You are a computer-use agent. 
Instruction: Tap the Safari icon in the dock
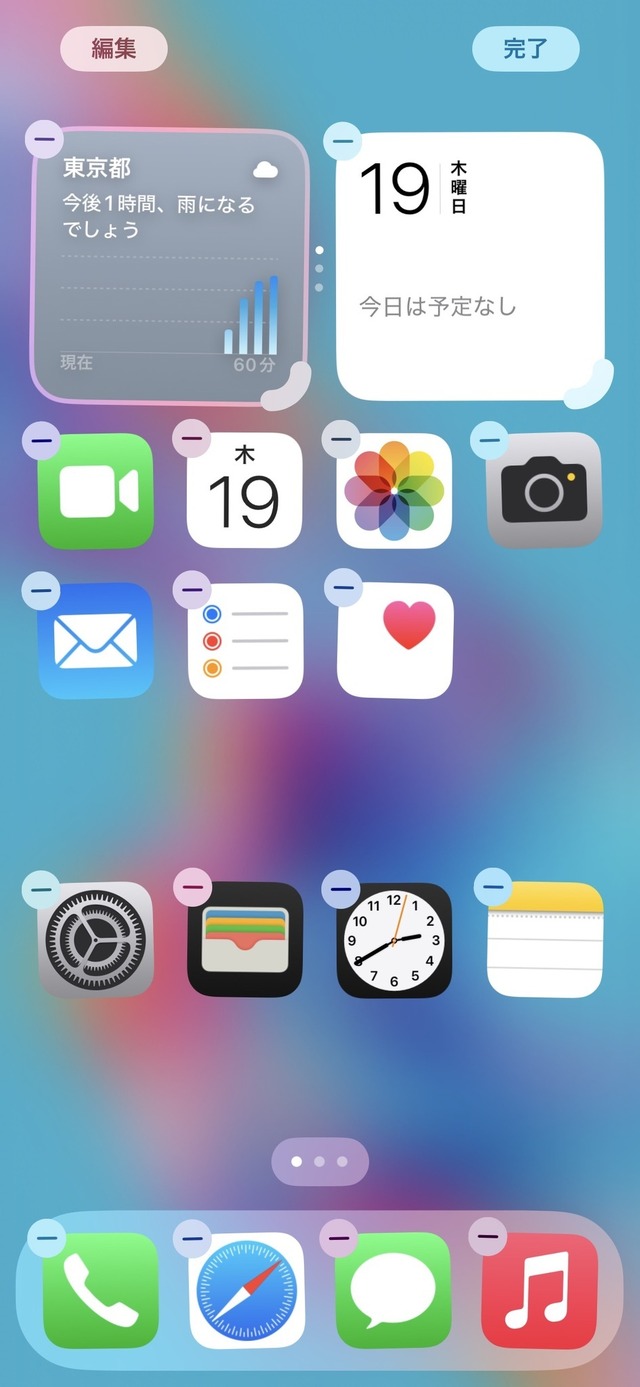click(247, 1290)
